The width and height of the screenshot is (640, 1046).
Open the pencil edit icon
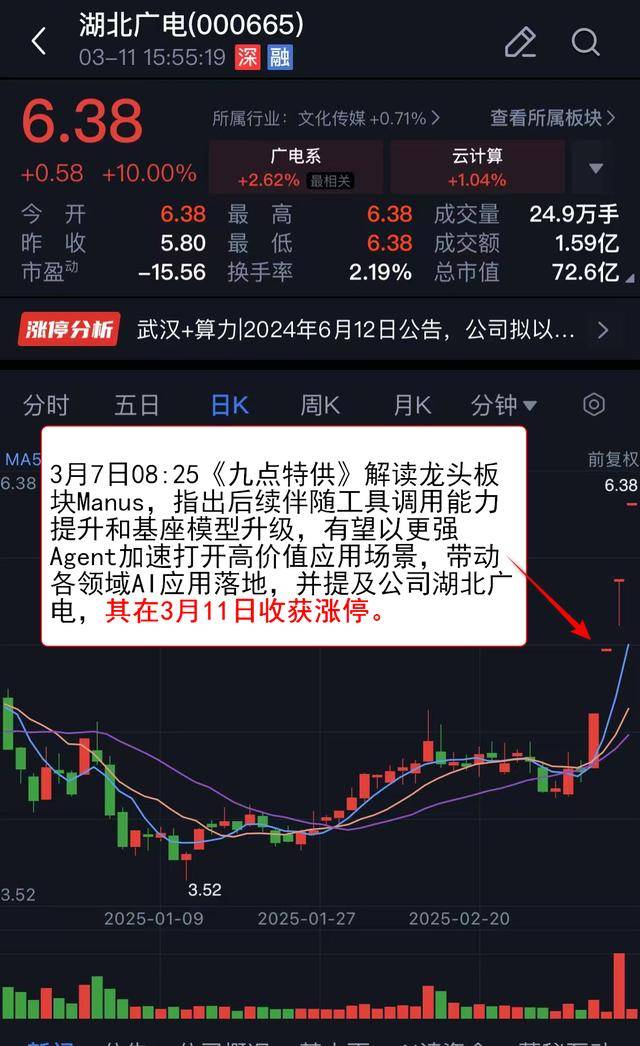tap(521, 42)
